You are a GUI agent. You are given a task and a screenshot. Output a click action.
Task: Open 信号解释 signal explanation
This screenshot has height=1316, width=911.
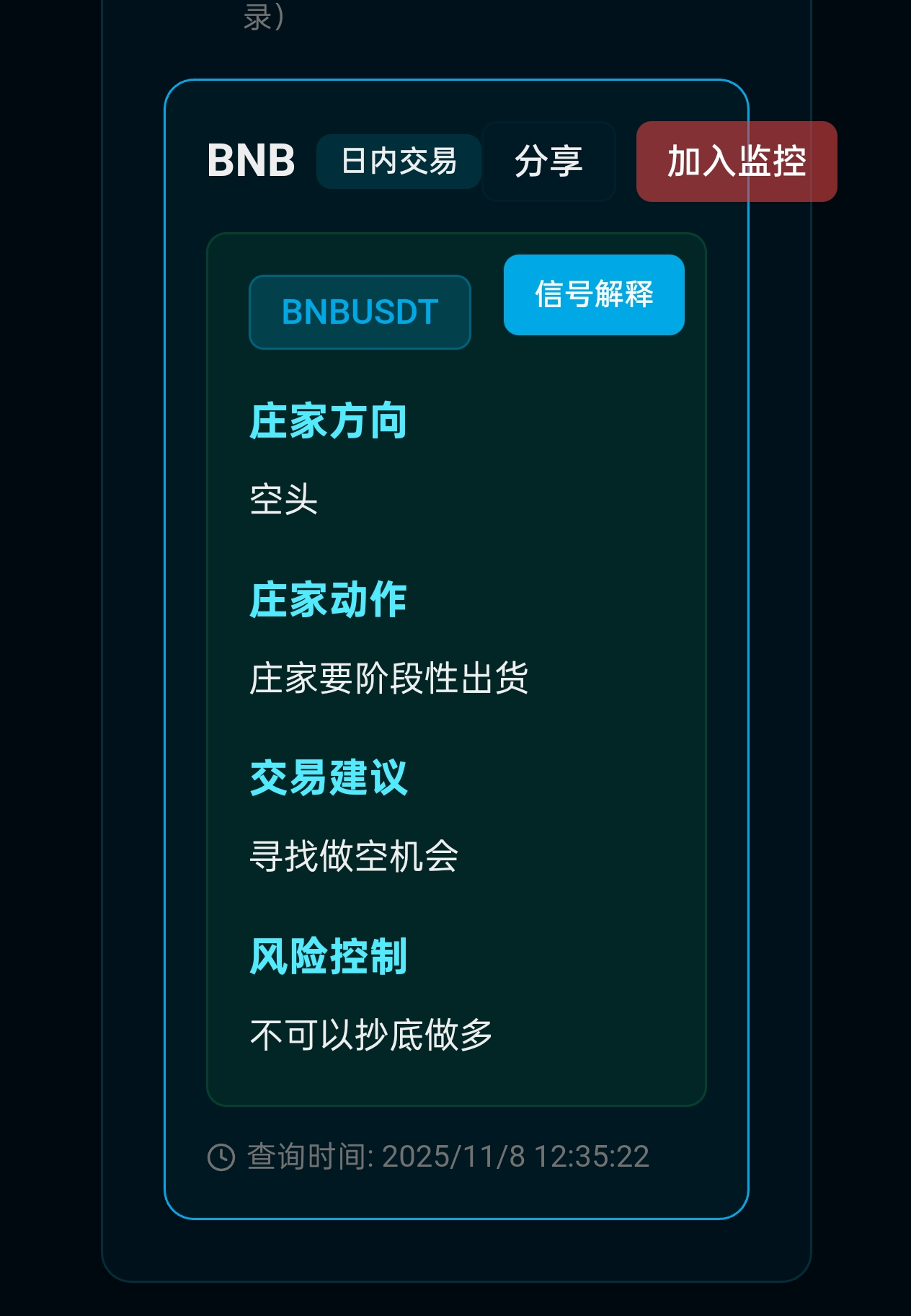593,295
